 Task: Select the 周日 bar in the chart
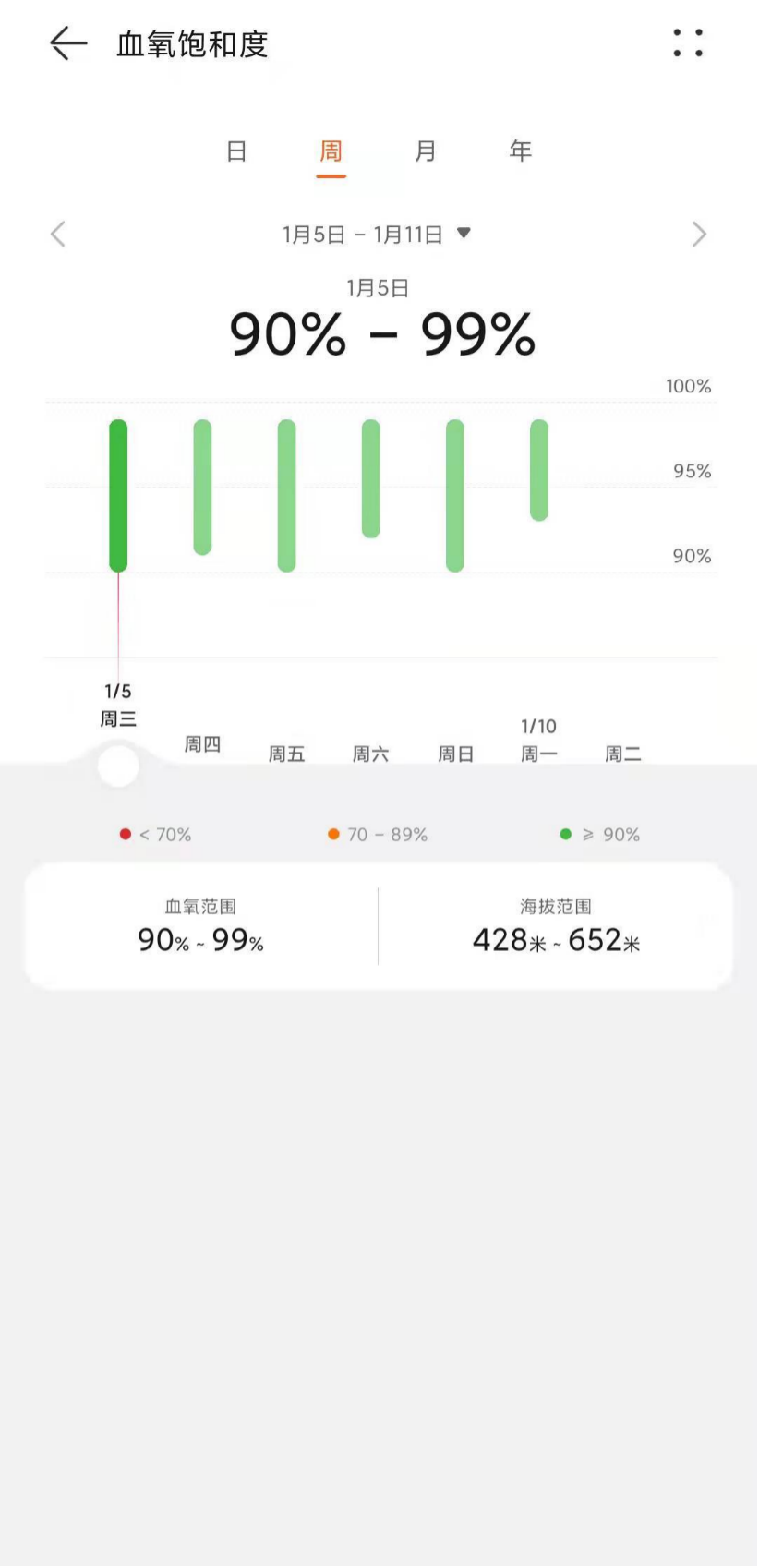(x=455, y=496)
